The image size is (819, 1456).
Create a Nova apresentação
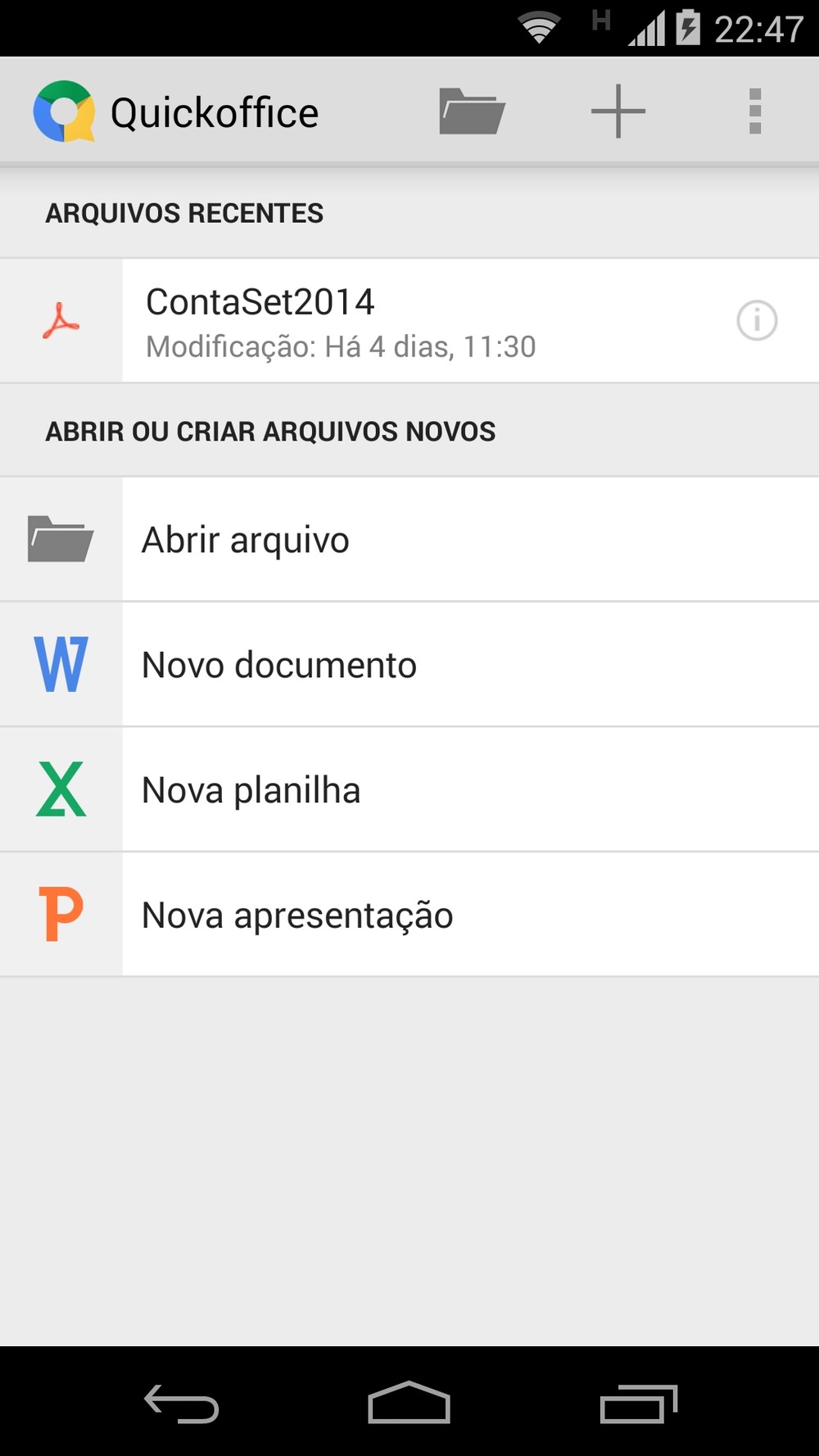point(409,915)
